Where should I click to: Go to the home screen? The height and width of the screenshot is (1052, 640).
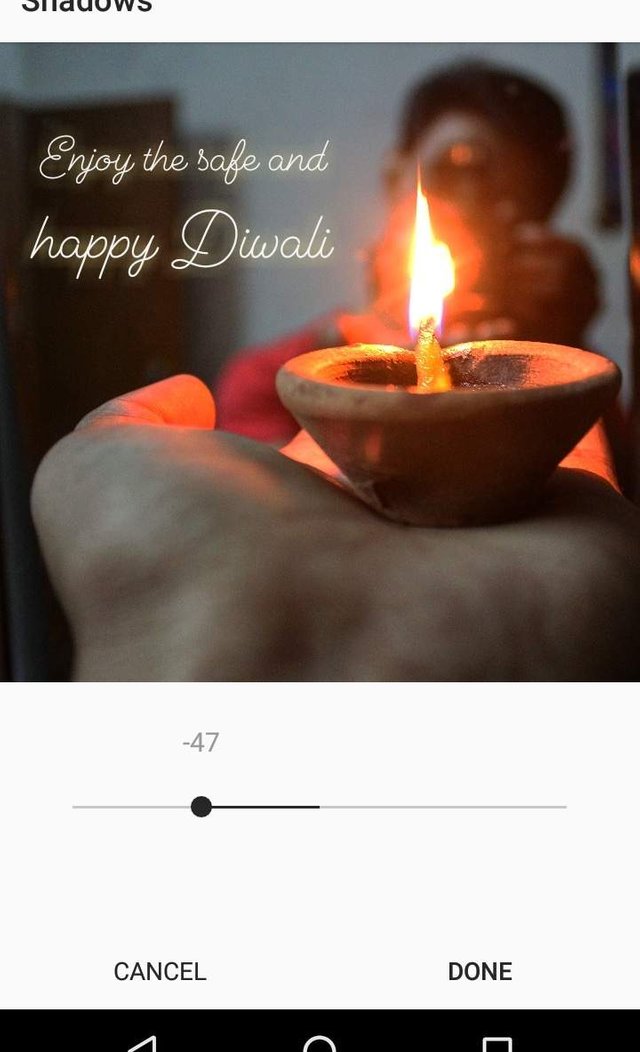pyautogui.click(x=319, y=1044)
